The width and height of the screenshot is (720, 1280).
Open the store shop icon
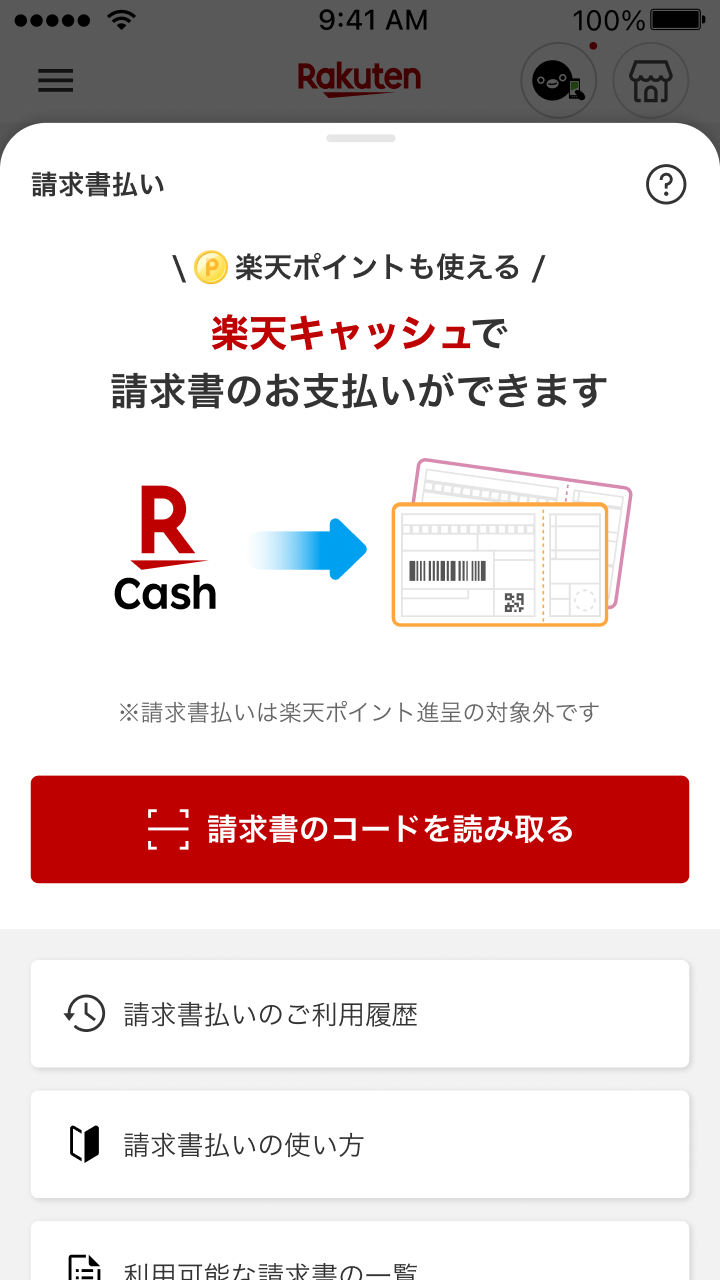click(x=651, y=82)
